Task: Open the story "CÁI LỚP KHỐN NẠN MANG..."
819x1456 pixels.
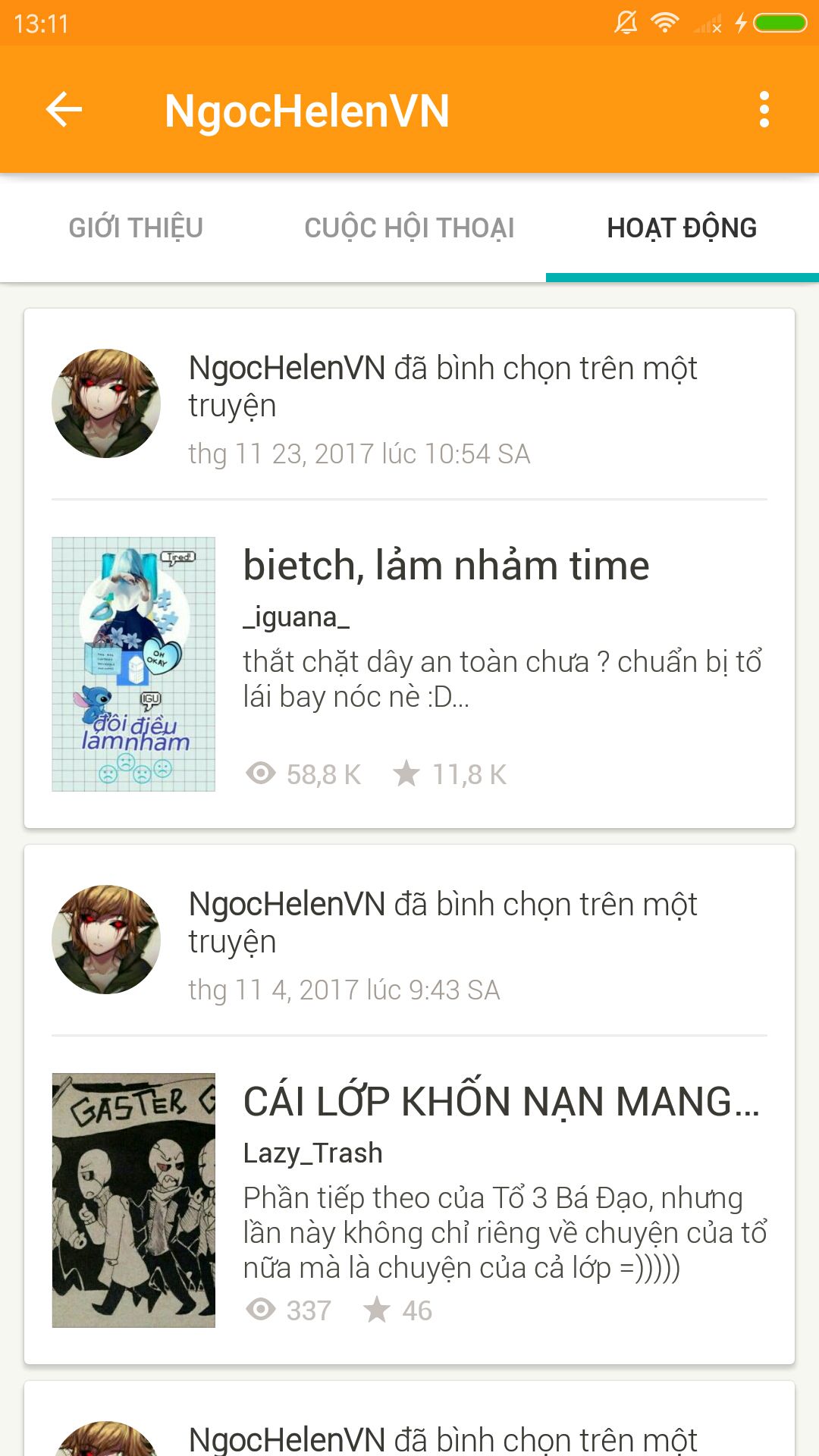Action: [500, 1102]
